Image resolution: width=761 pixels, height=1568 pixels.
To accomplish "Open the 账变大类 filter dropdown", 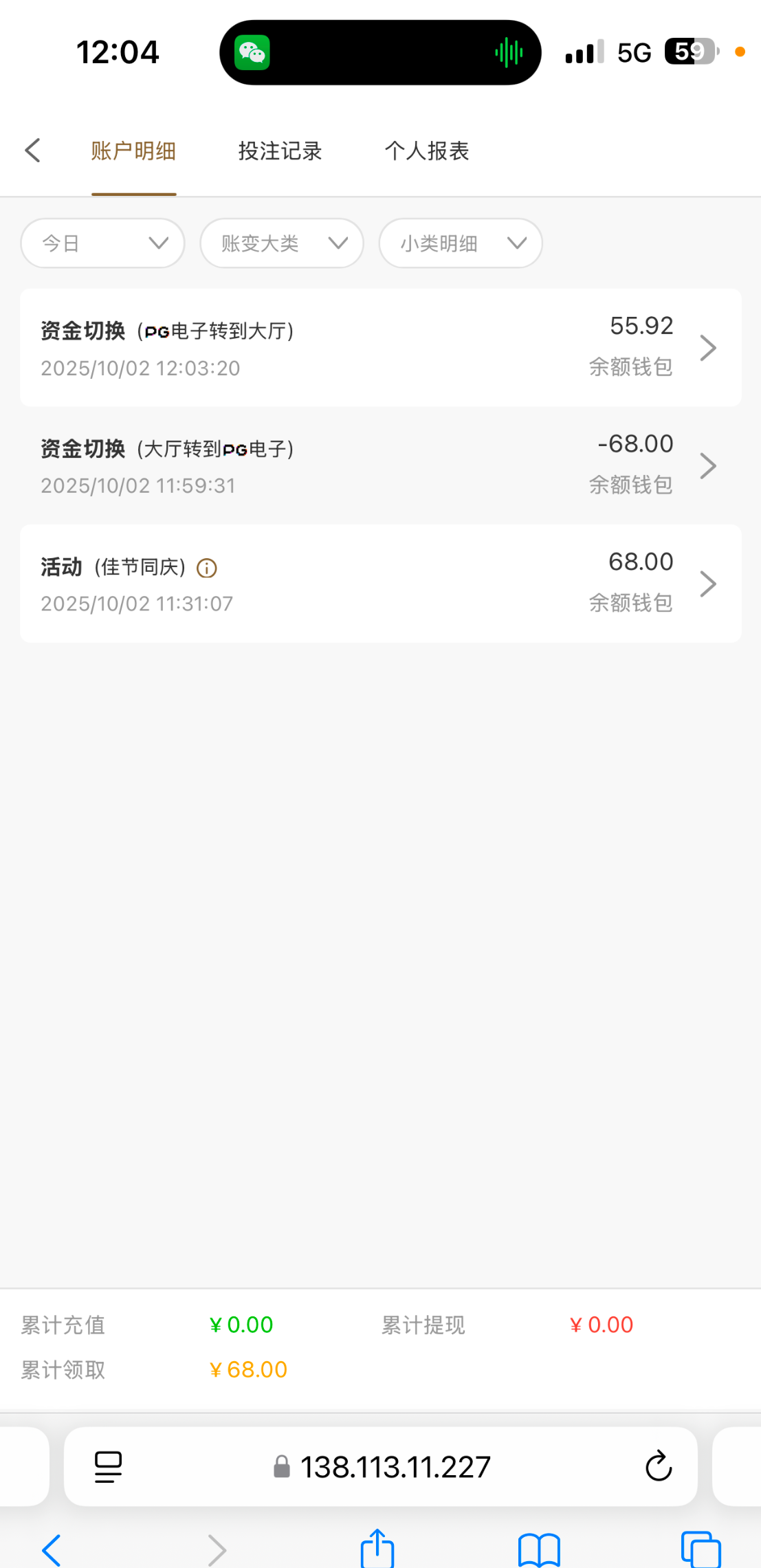I will click(x=281, y=243).
